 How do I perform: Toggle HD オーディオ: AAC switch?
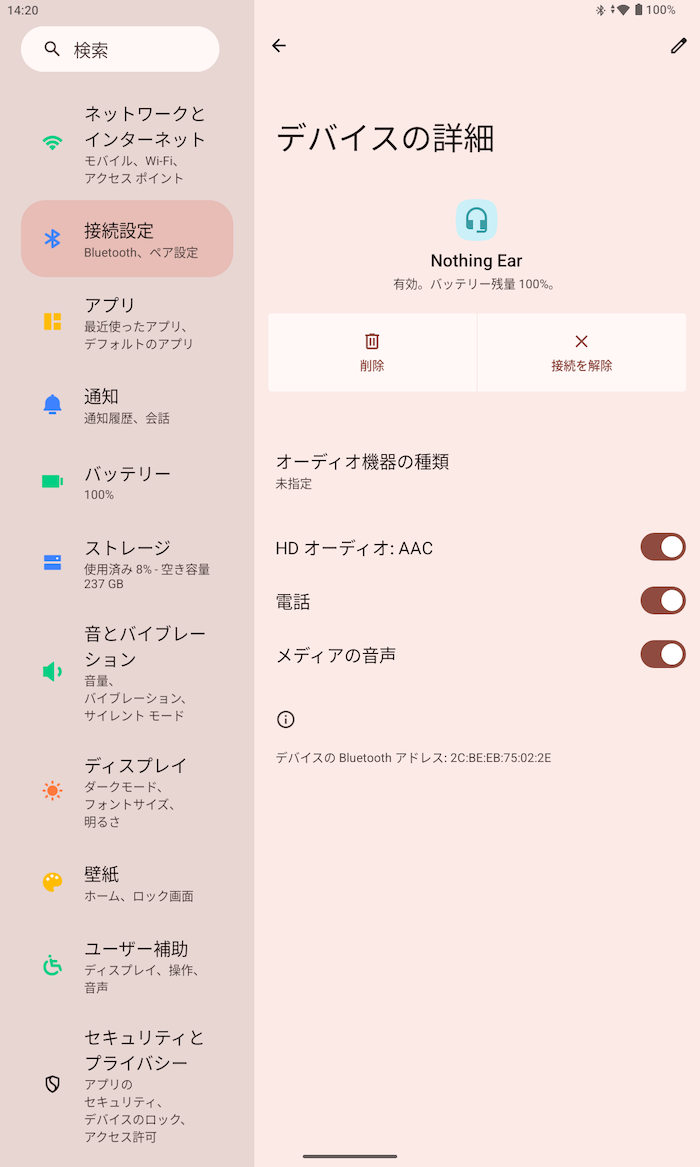(662, 547)
